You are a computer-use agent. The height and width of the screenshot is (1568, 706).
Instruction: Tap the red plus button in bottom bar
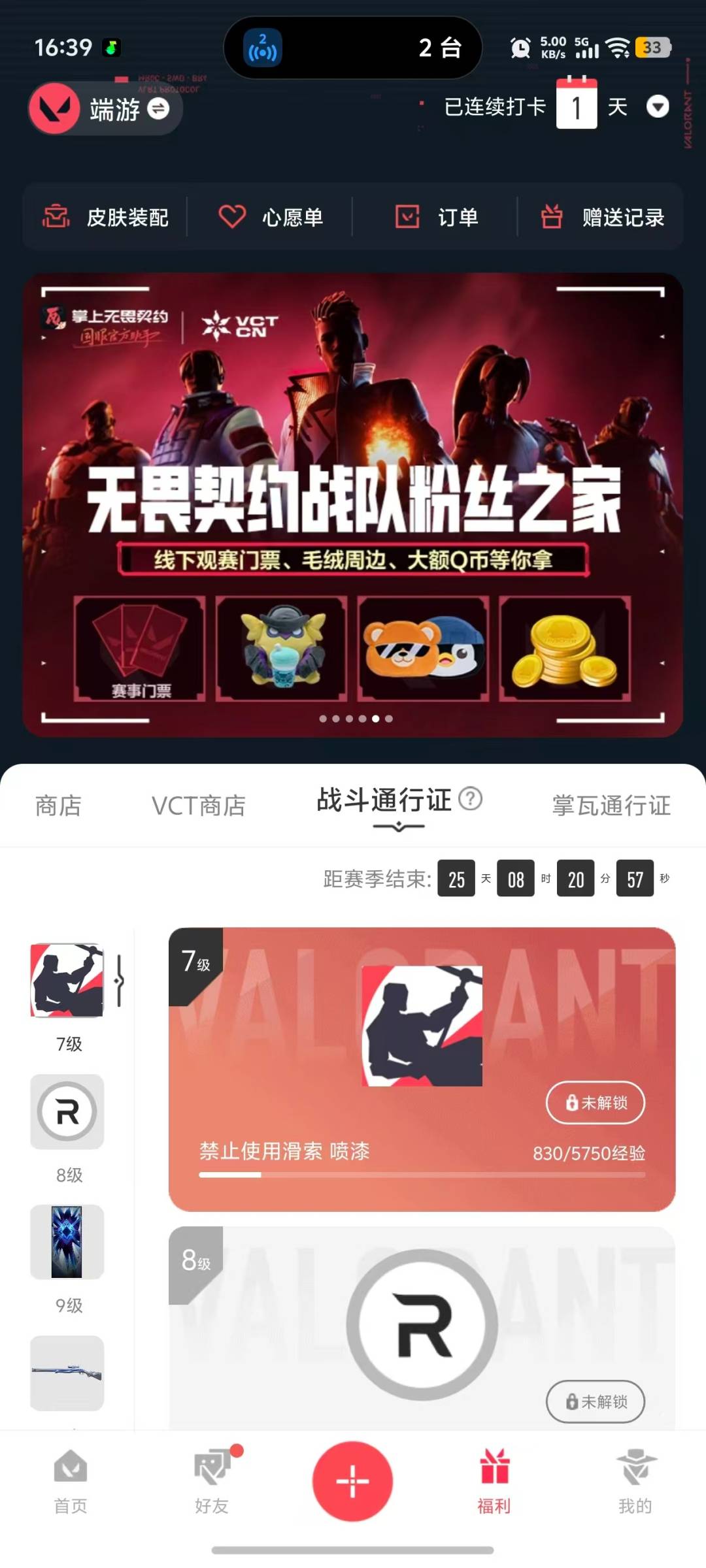pyautogui.click(x=352, y=1483)
